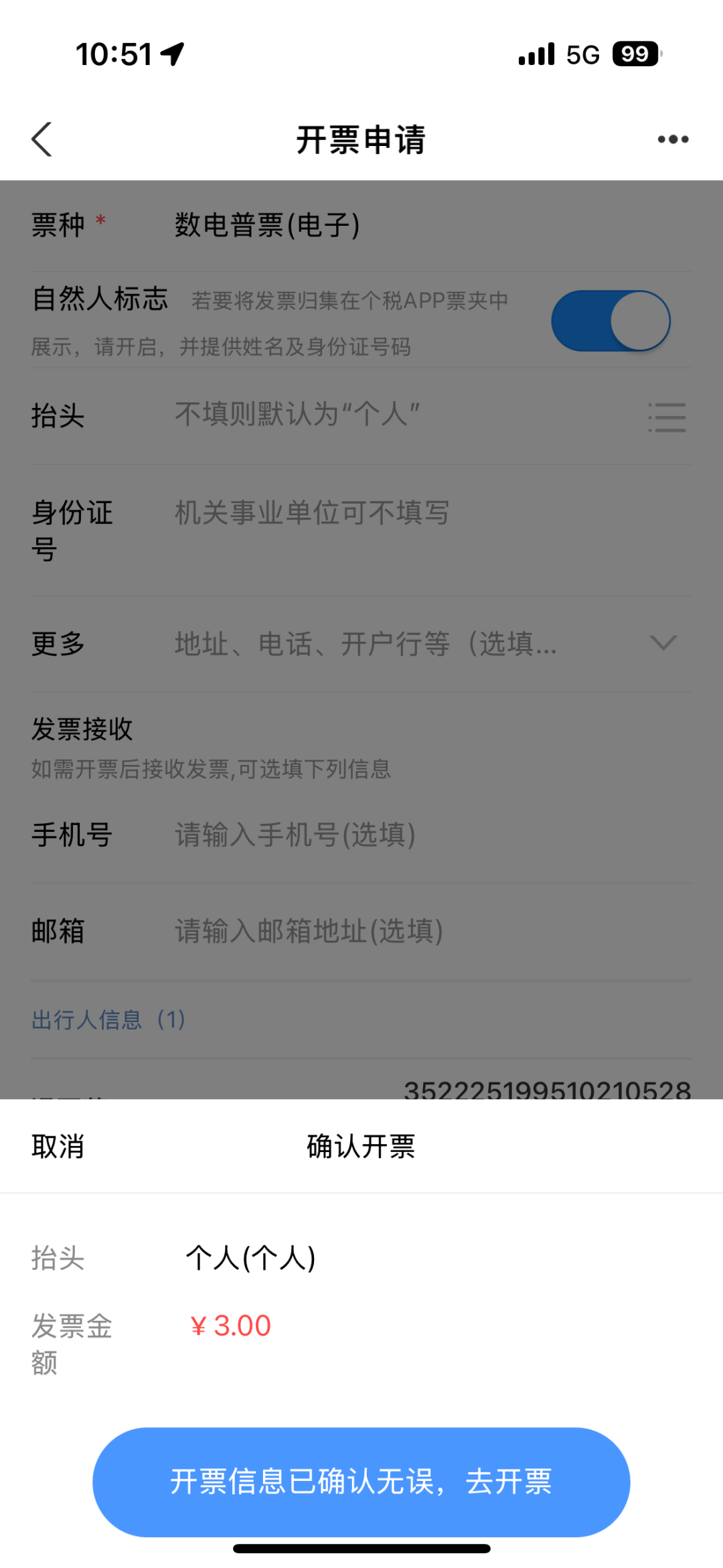Open the 抬头 list icon
The image size is (723, 1568).
click(667, 417)
